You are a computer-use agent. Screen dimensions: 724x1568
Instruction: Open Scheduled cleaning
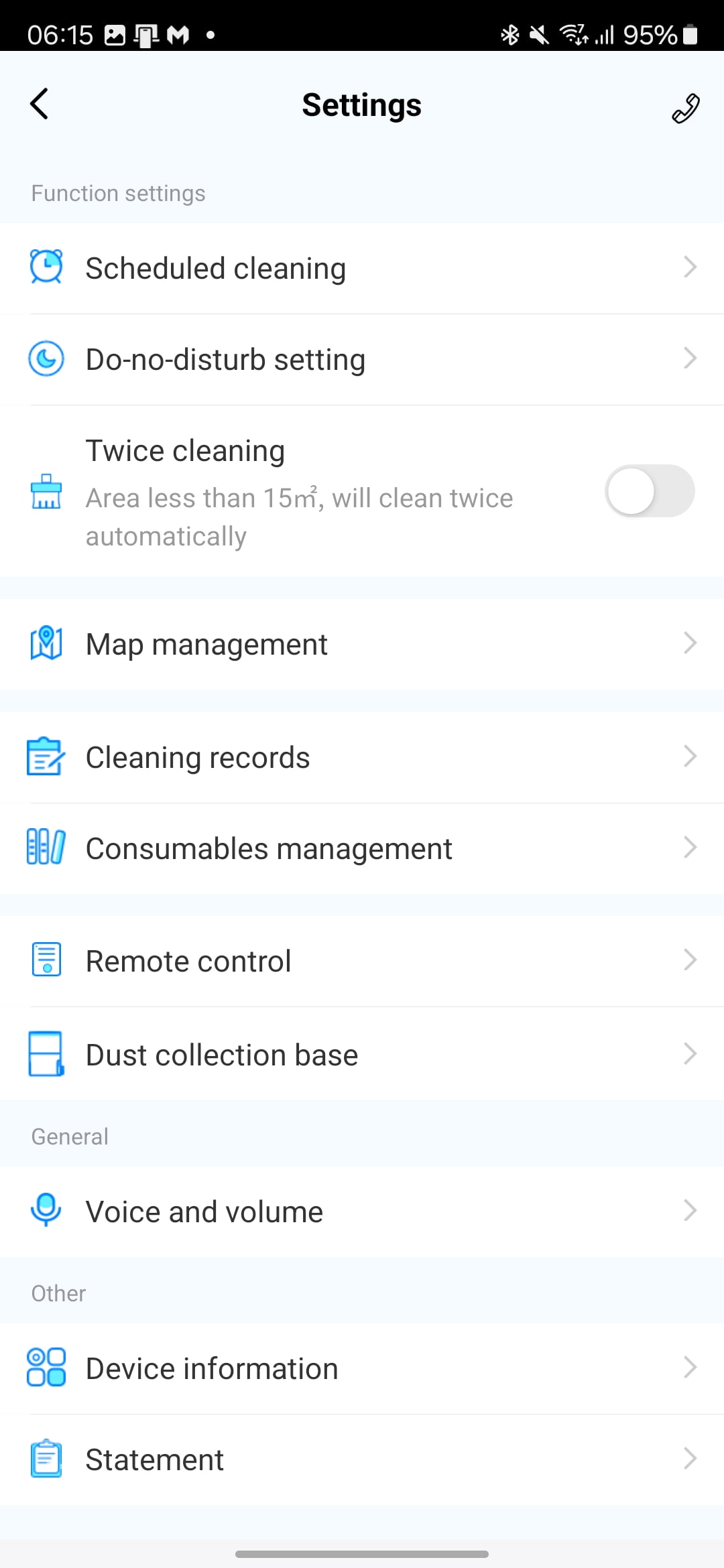click(x=362, y=268)
